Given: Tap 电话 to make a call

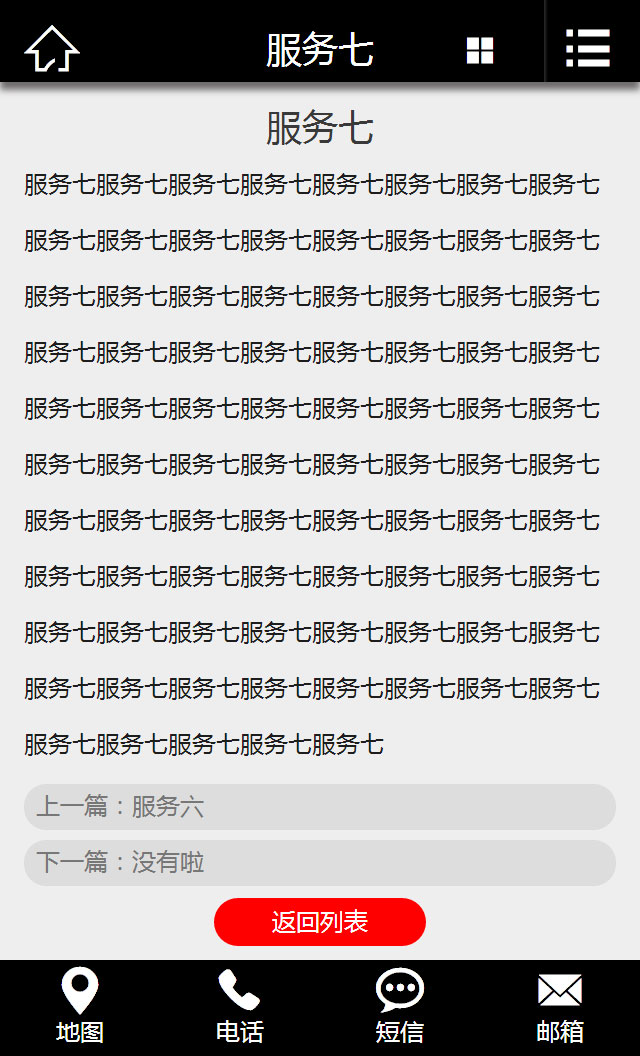Looking at the screenshot, I should coord(240,1008).
